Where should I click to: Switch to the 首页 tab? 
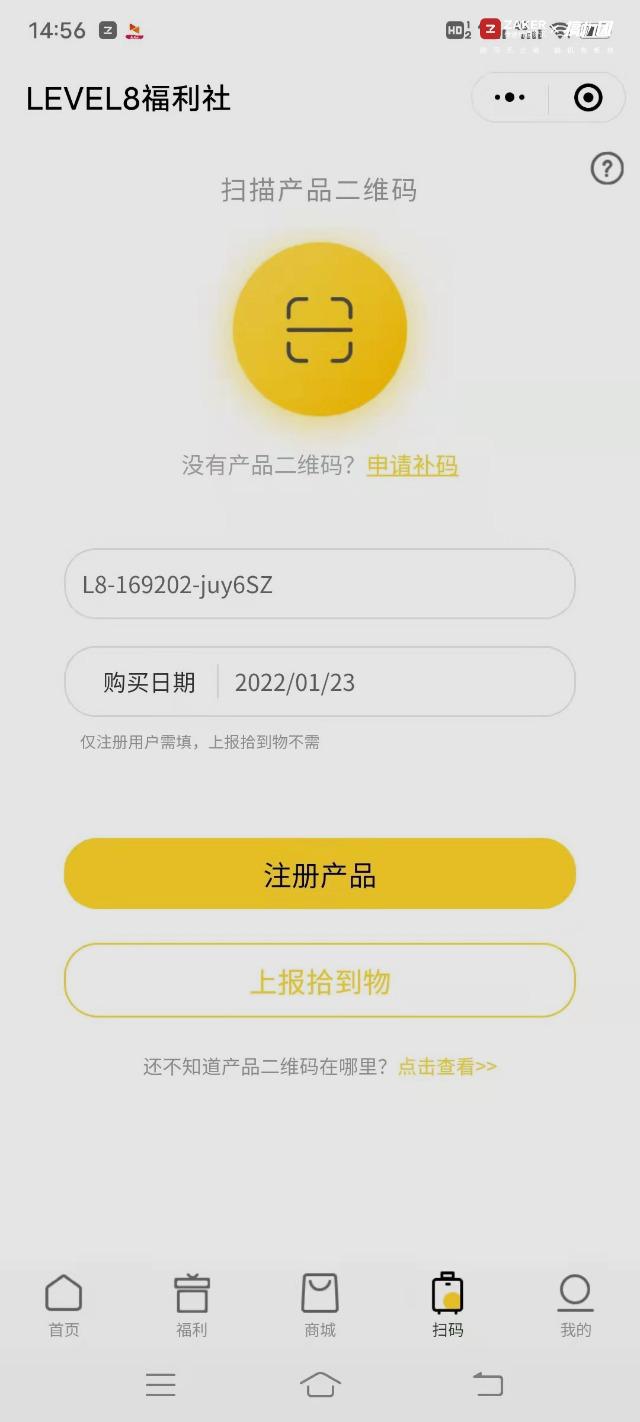point(64,1306)
